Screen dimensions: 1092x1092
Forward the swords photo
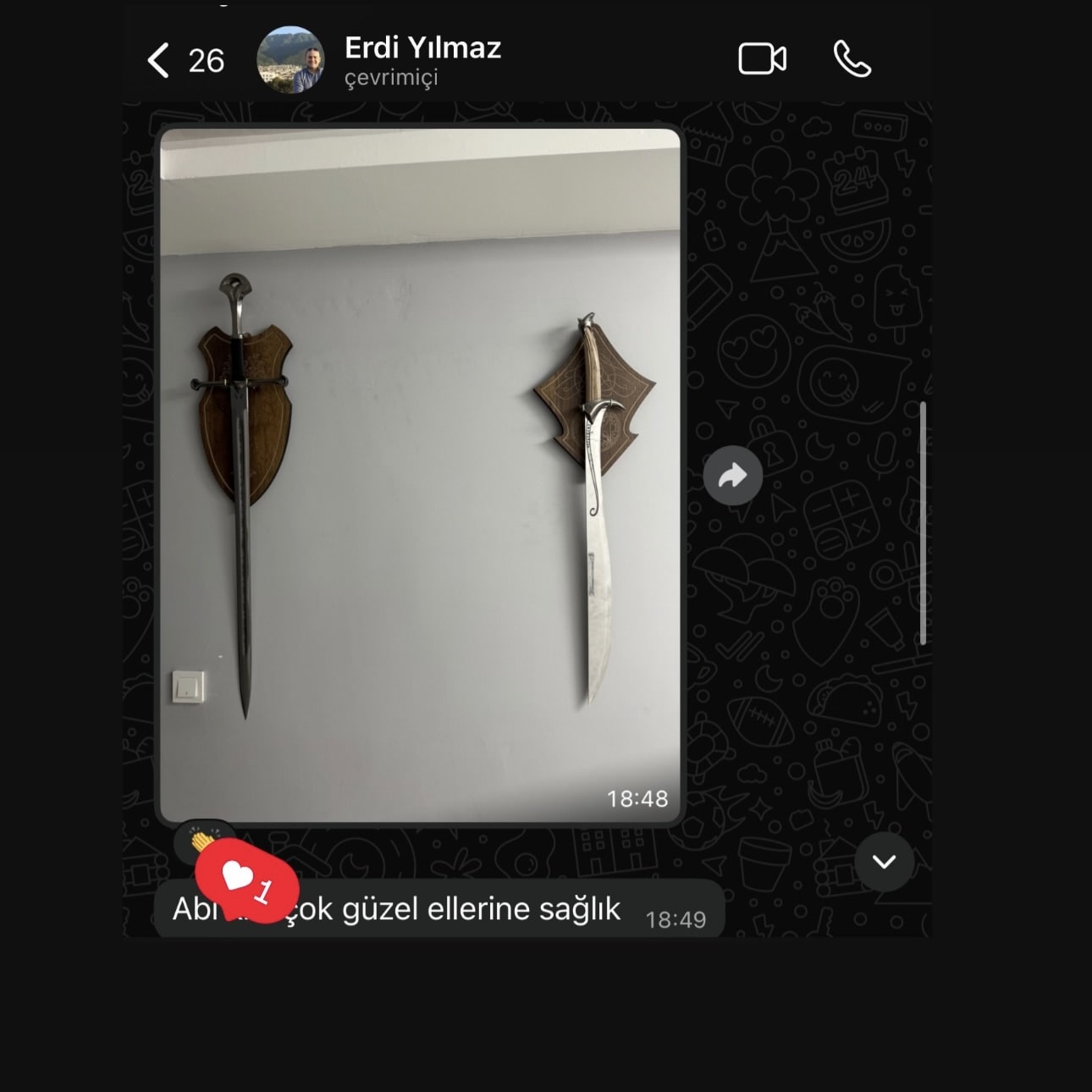click(733, 476)
